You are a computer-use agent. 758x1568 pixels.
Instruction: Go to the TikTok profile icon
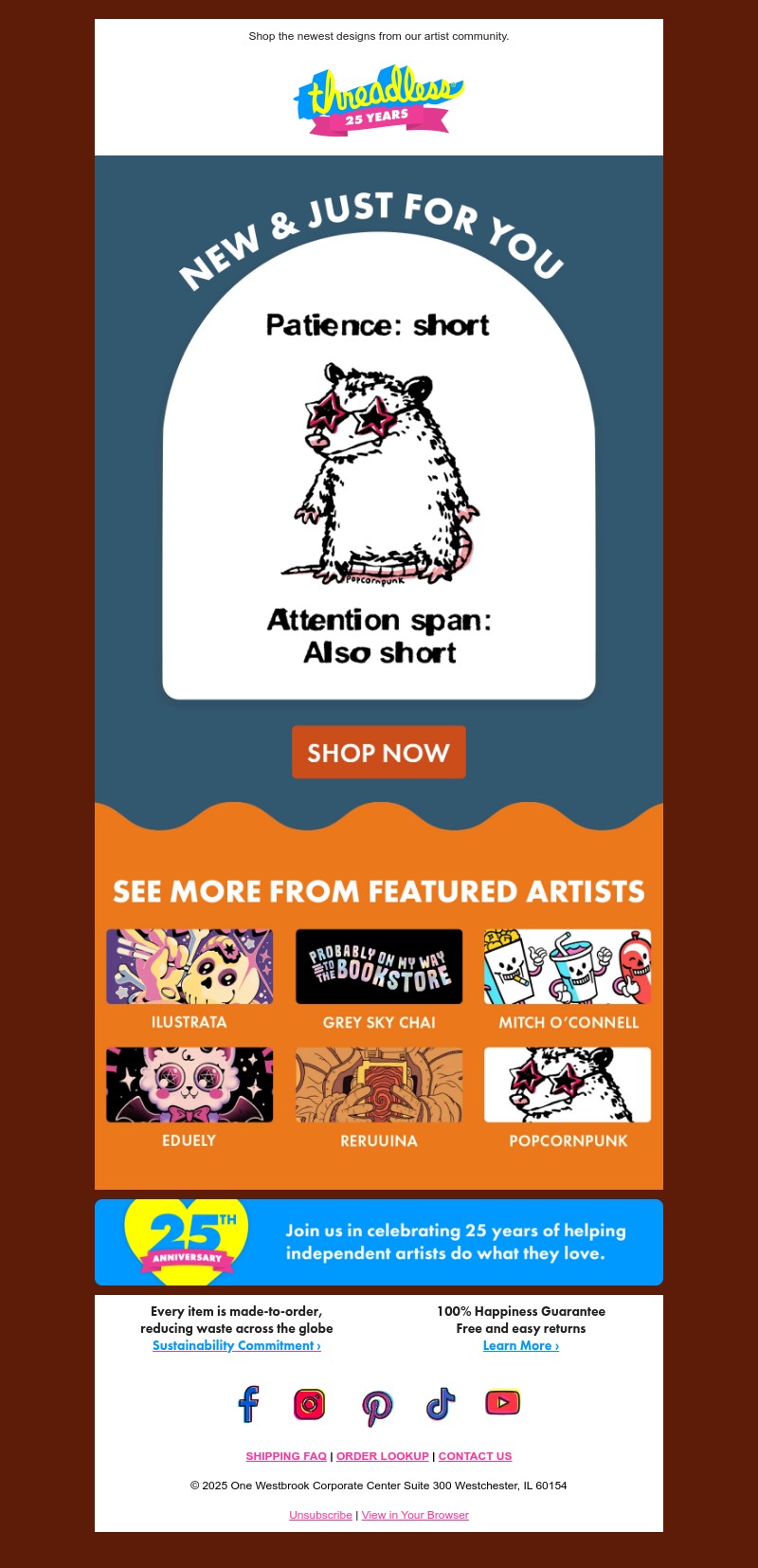pyautogui.click(x=441, y=1404)
